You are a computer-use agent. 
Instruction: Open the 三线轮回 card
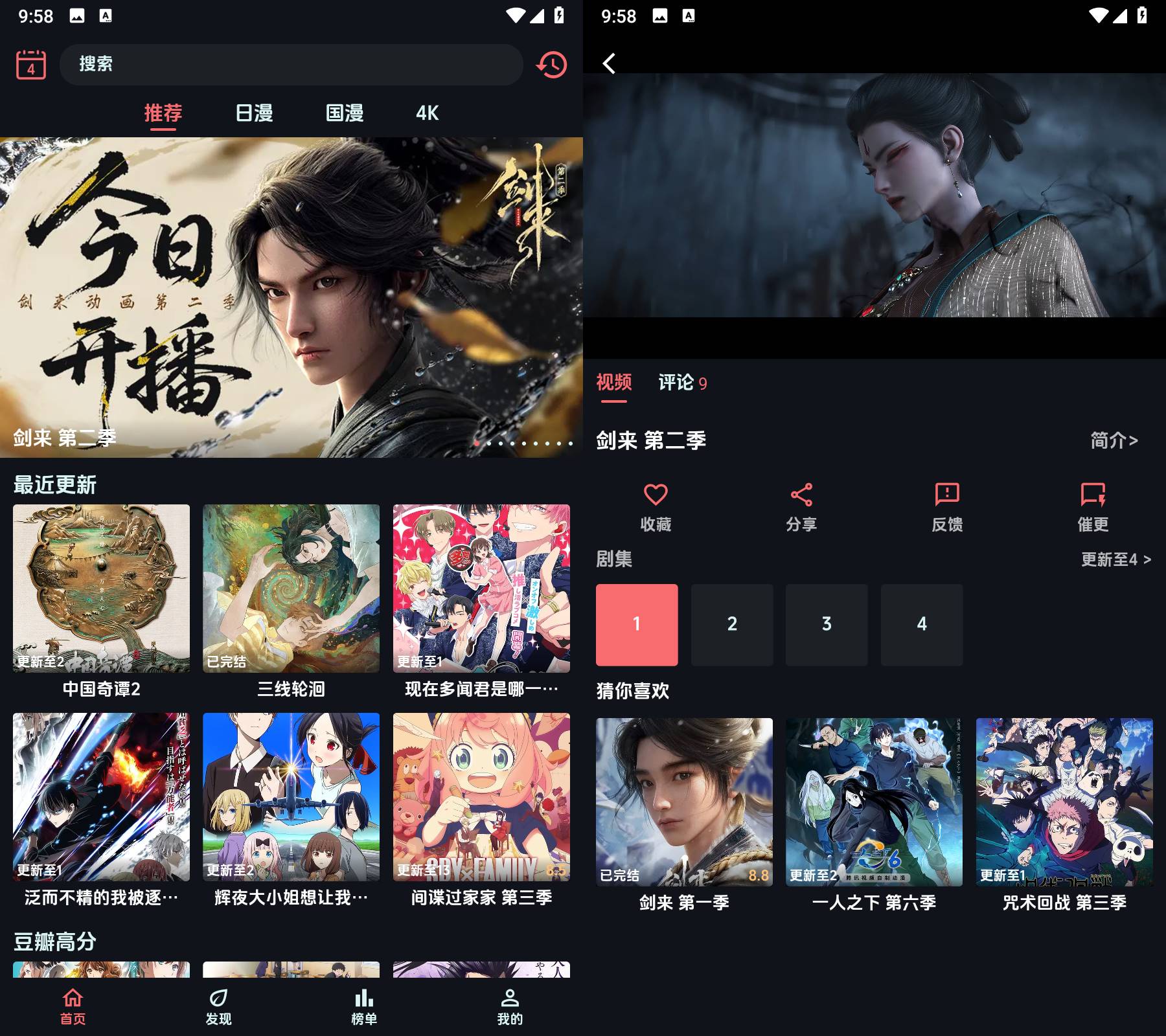pyautogui.click(x=291, y=588)
